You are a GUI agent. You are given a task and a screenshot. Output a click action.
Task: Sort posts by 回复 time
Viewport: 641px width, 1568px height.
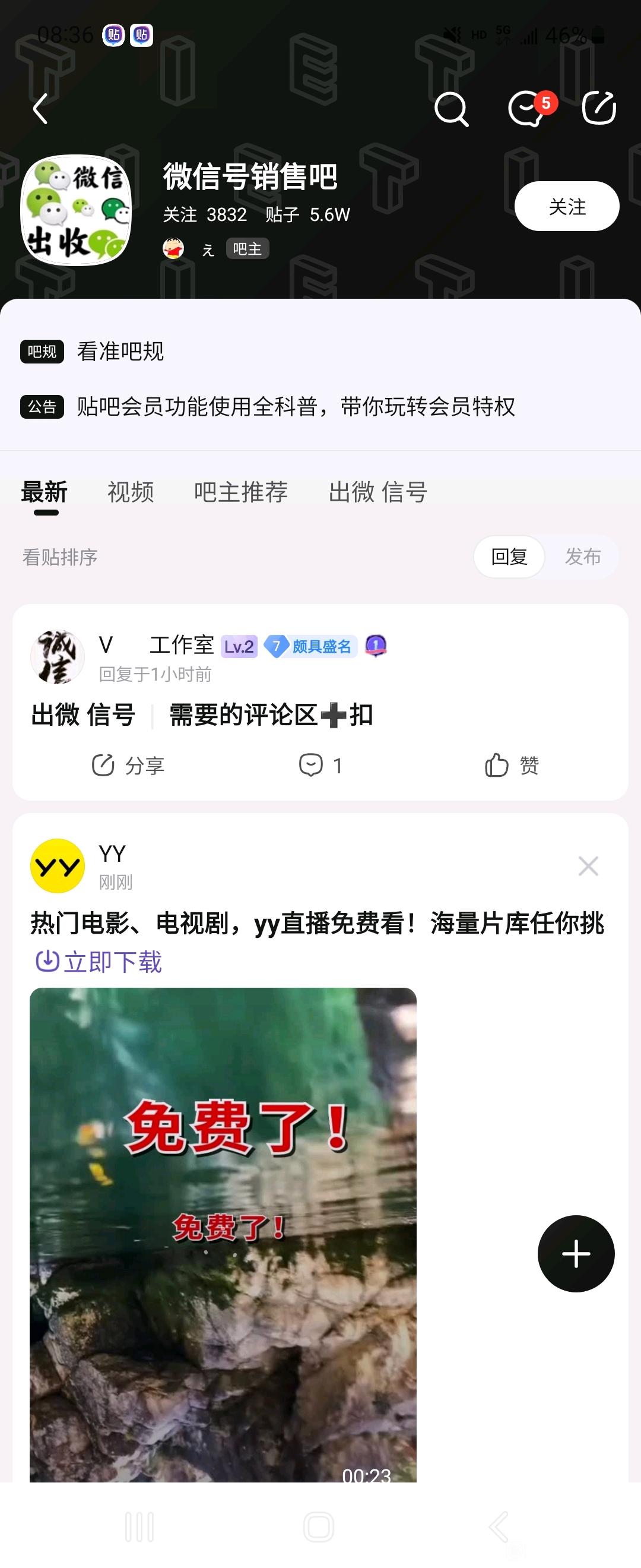[509, 557]
